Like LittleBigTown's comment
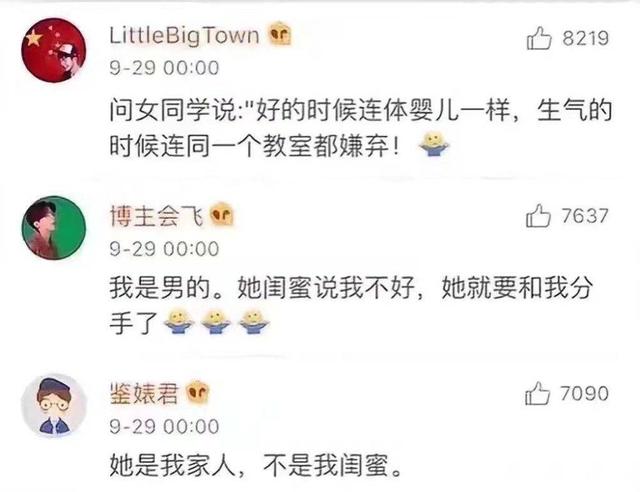Image resolution: width=640 pixels, height=492 pixels. coord(539,39)
